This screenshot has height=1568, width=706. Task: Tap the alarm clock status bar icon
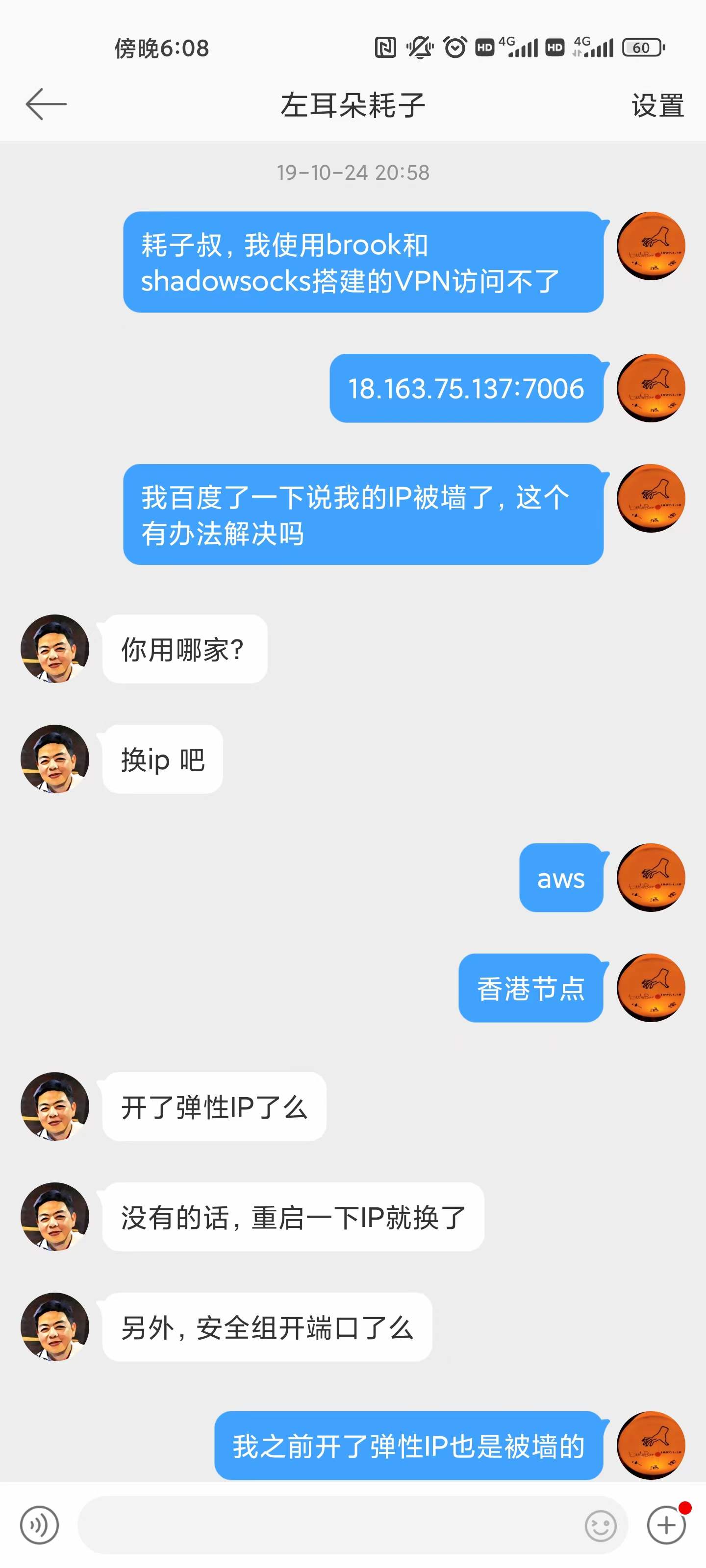pyautogui.click(x=454, y=47)
